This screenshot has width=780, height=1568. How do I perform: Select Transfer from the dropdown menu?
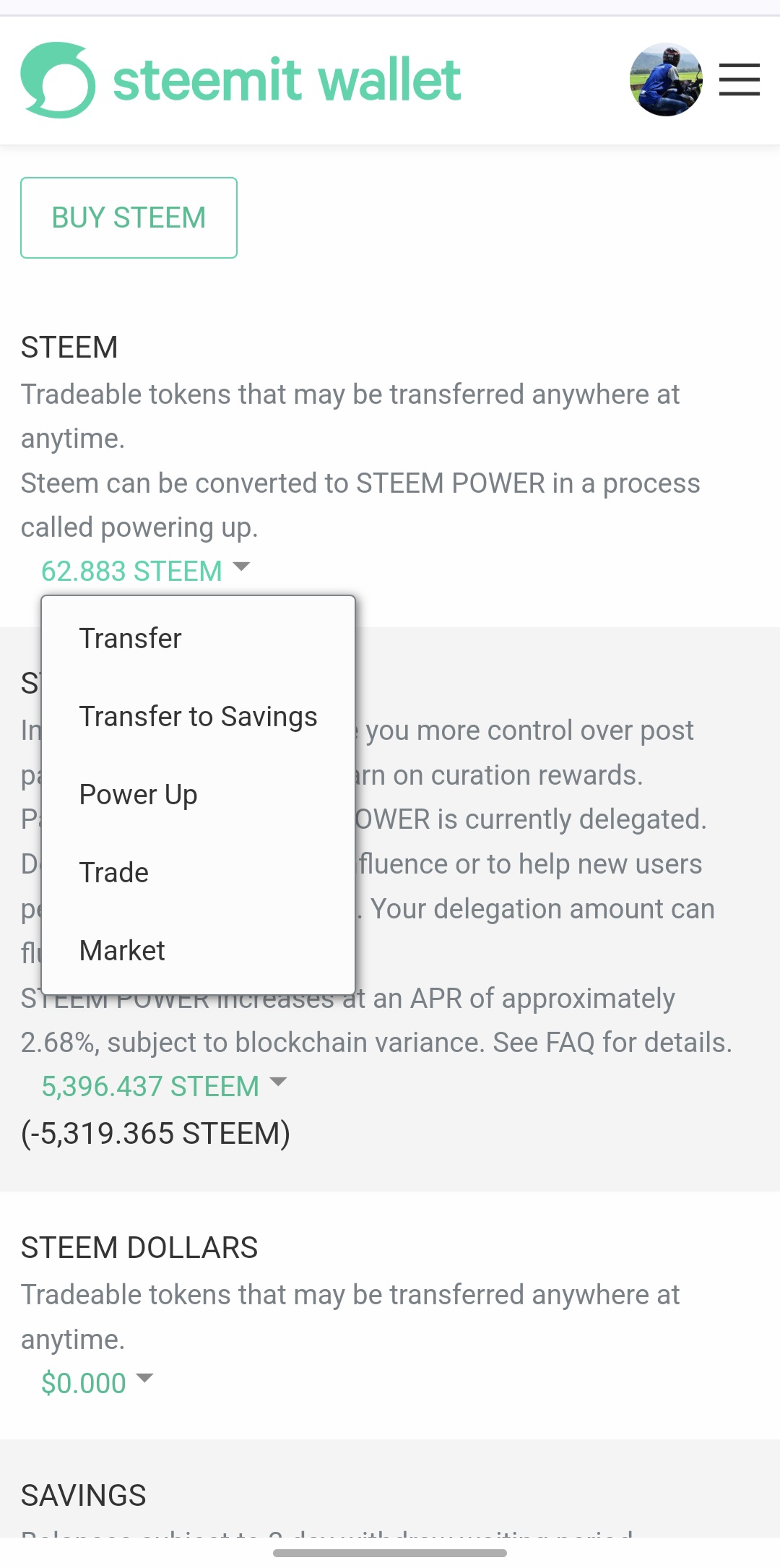[x=130, y=639]
